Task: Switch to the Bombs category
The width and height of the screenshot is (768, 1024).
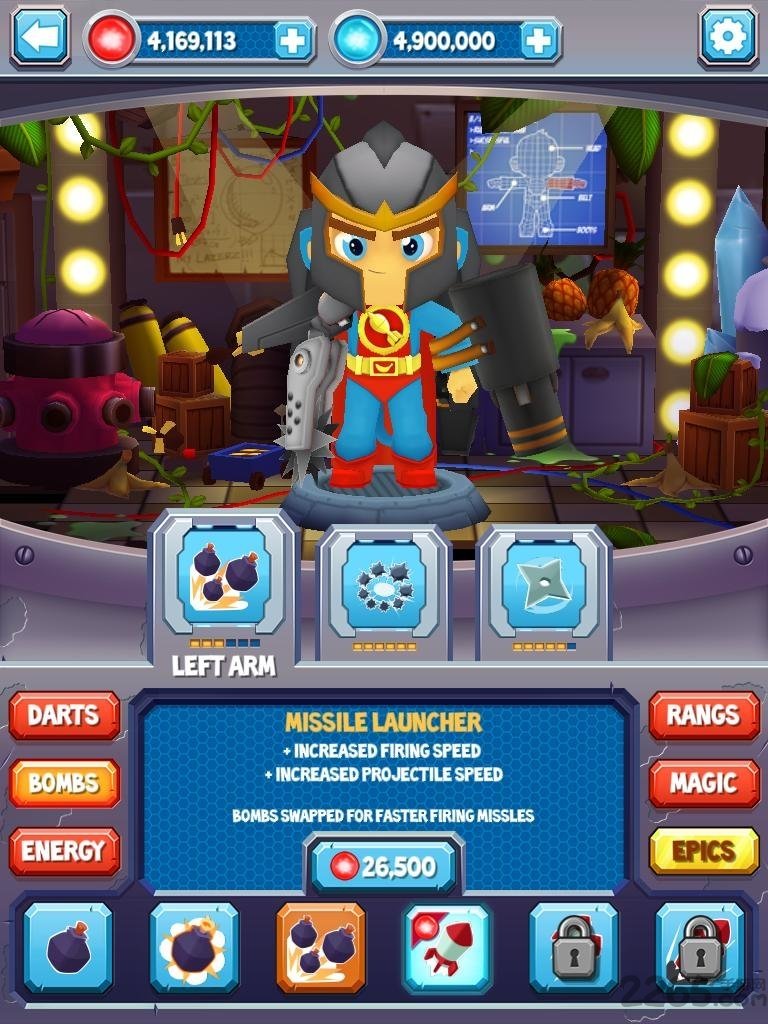Action: (x=64, y=783)
